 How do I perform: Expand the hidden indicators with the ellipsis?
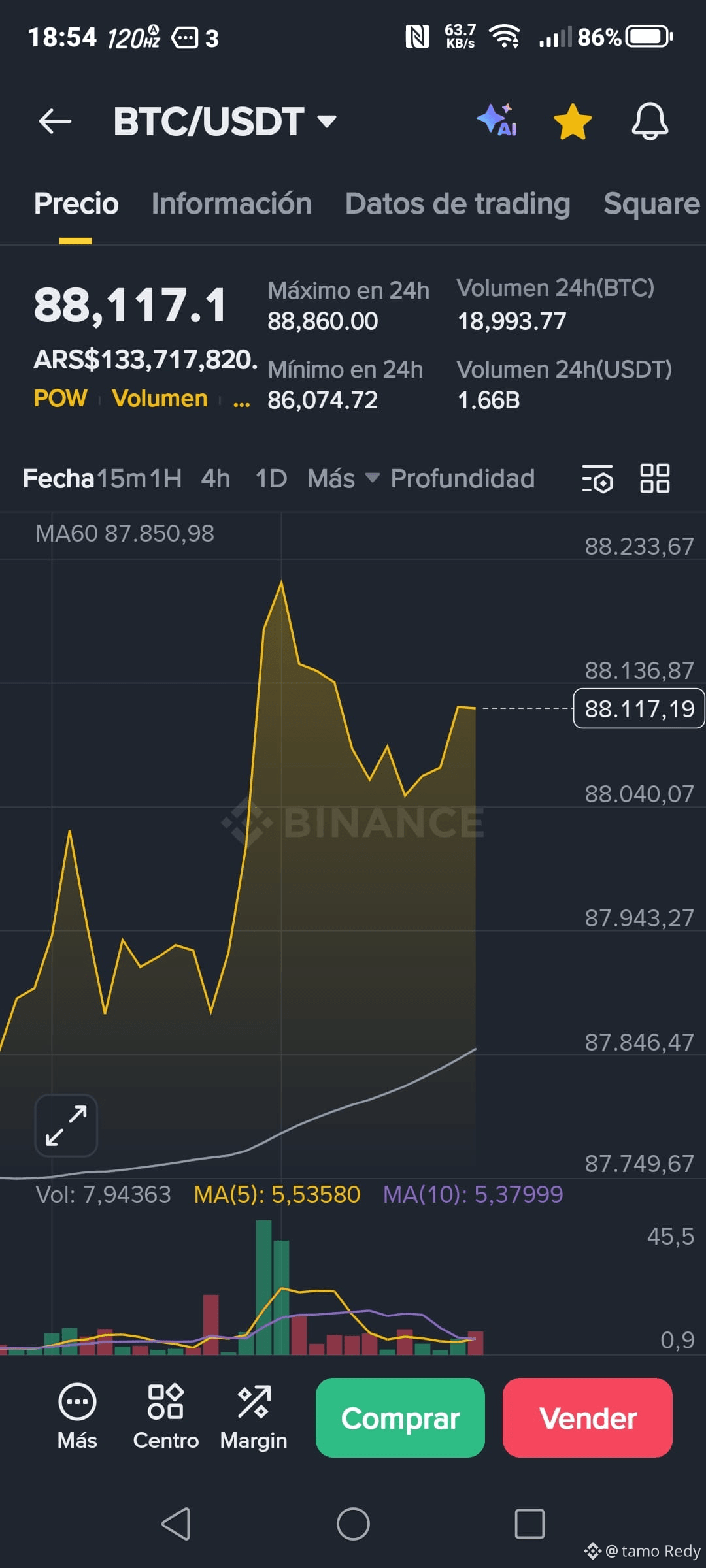[241, 400]
